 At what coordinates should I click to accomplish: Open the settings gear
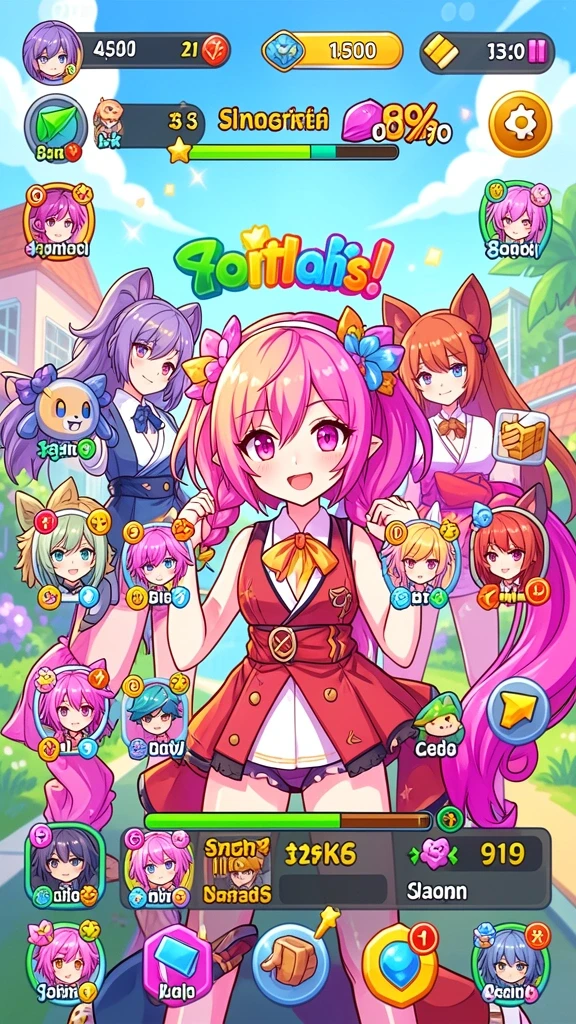pos(520,124)
